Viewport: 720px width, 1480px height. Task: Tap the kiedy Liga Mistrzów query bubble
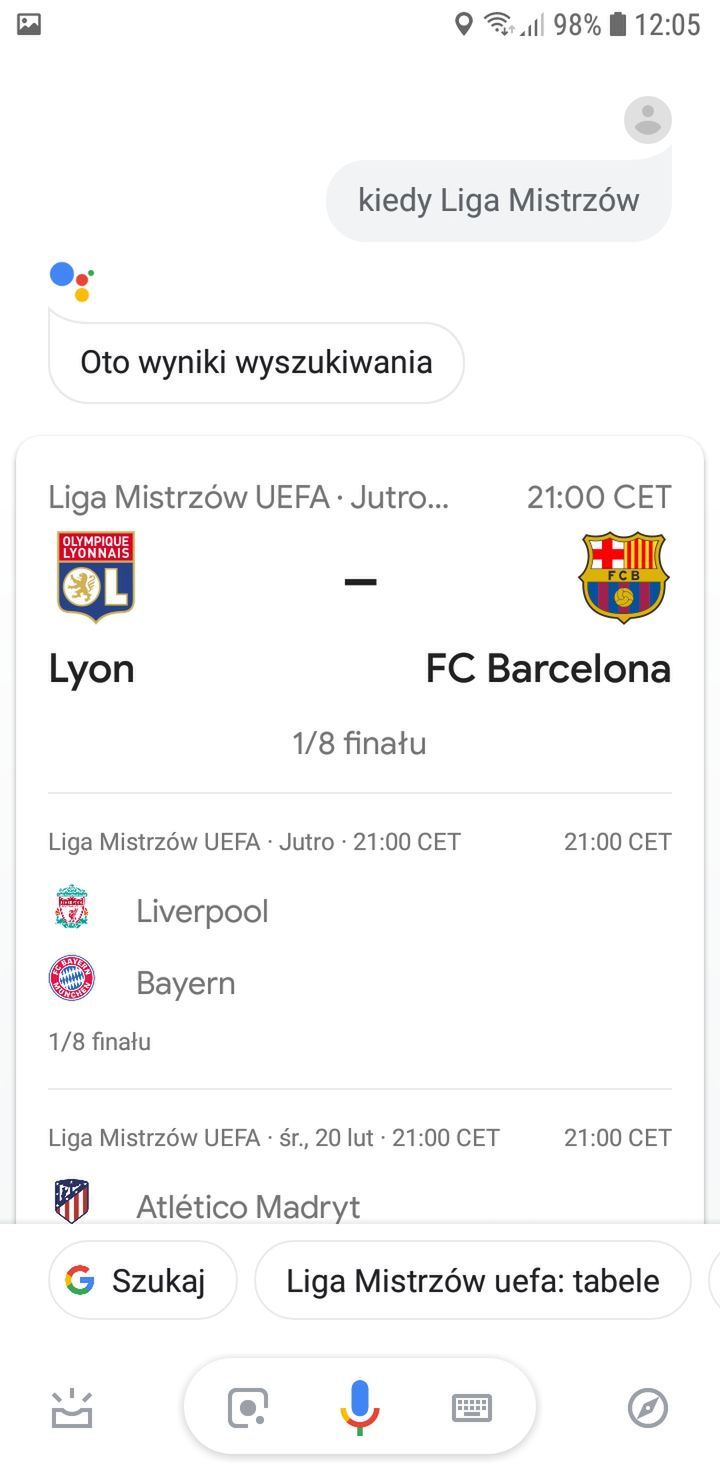coord(499,200)
